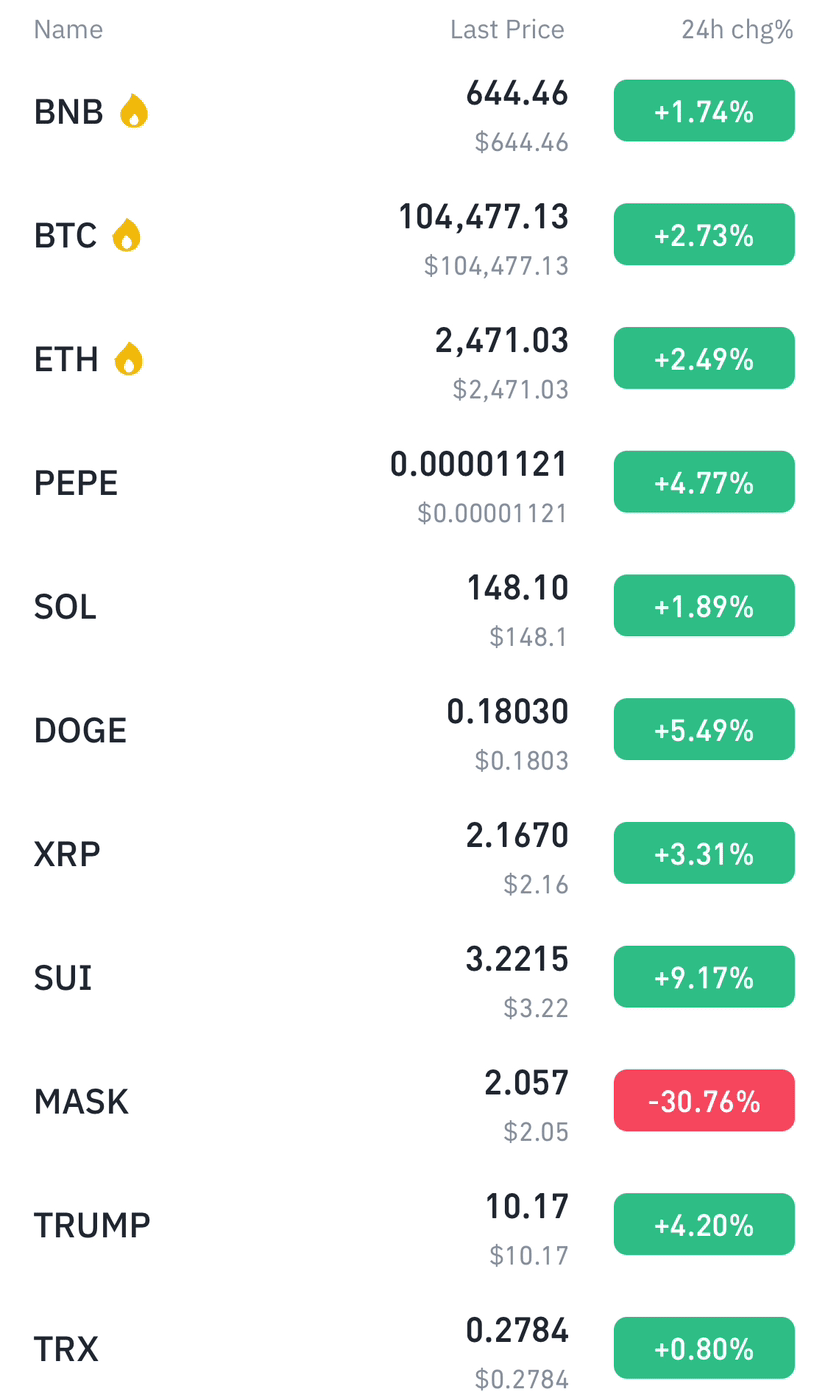Open the BNB market row
The image size is (828, 1392).
pyautogui.click(x=414, y=111)
